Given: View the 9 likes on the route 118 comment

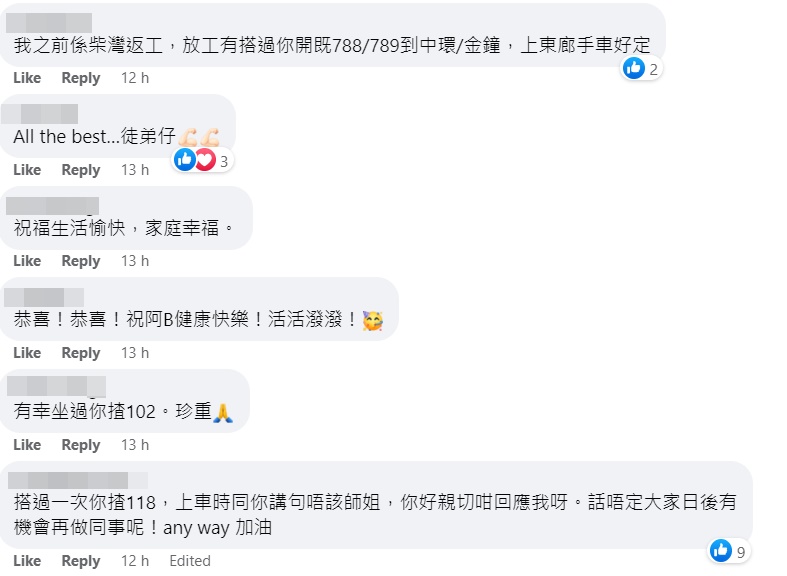Looking at the screenshot, I should coord(729,550).
